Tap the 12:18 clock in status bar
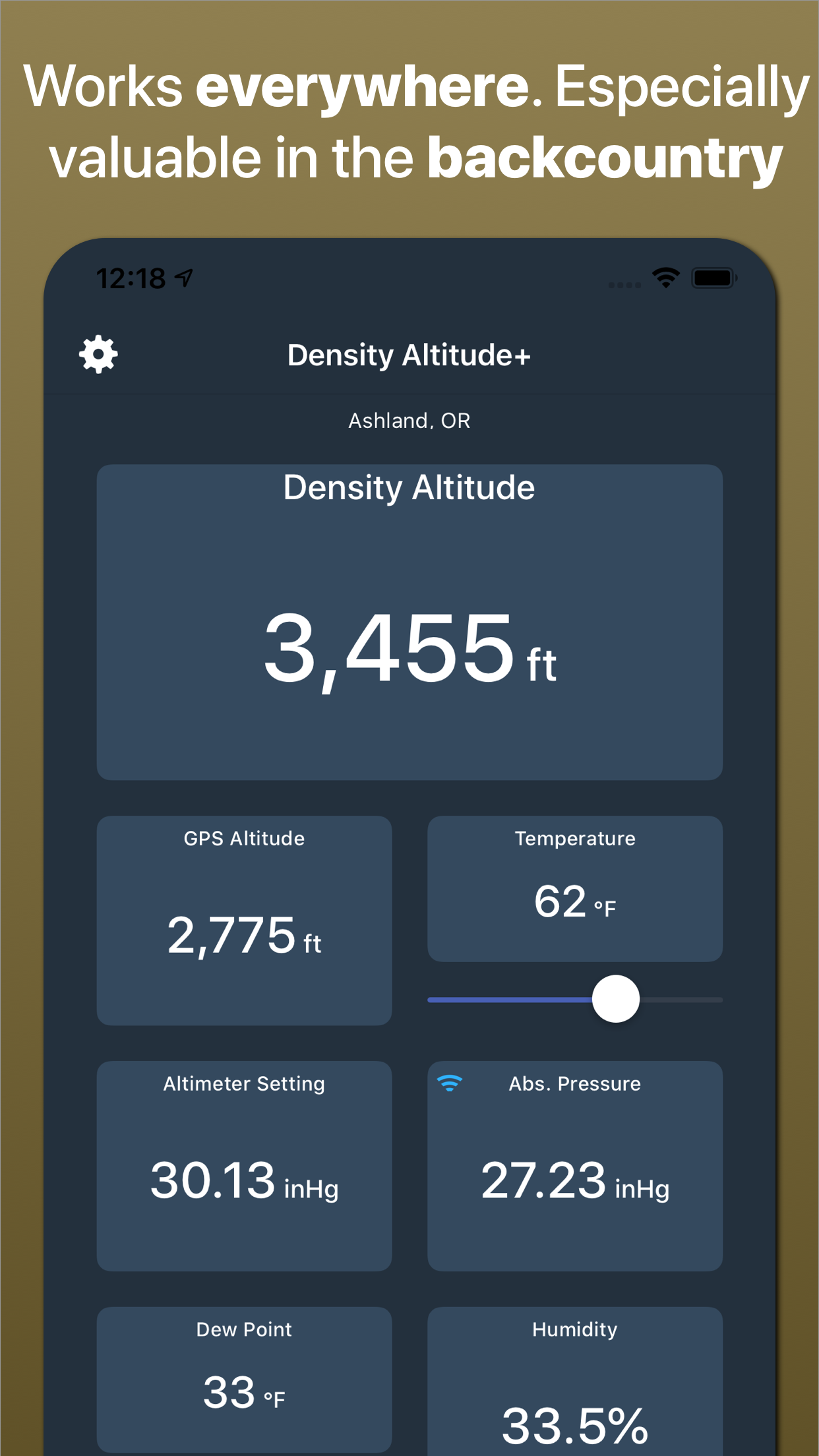Screen dimensions: 819x1456 coord(132,277)
